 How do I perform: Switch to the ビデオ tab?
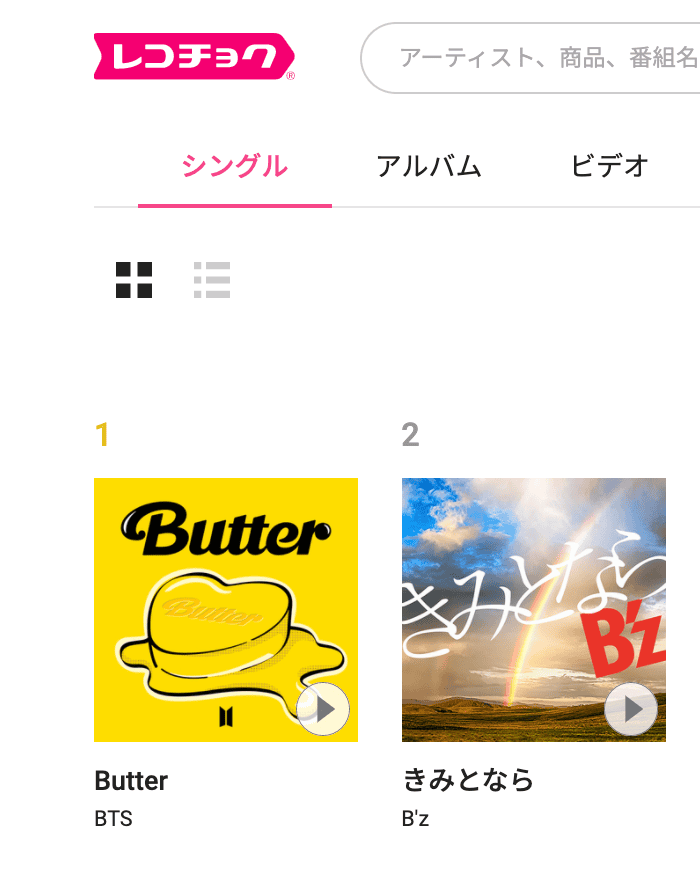tap(610, 166)
